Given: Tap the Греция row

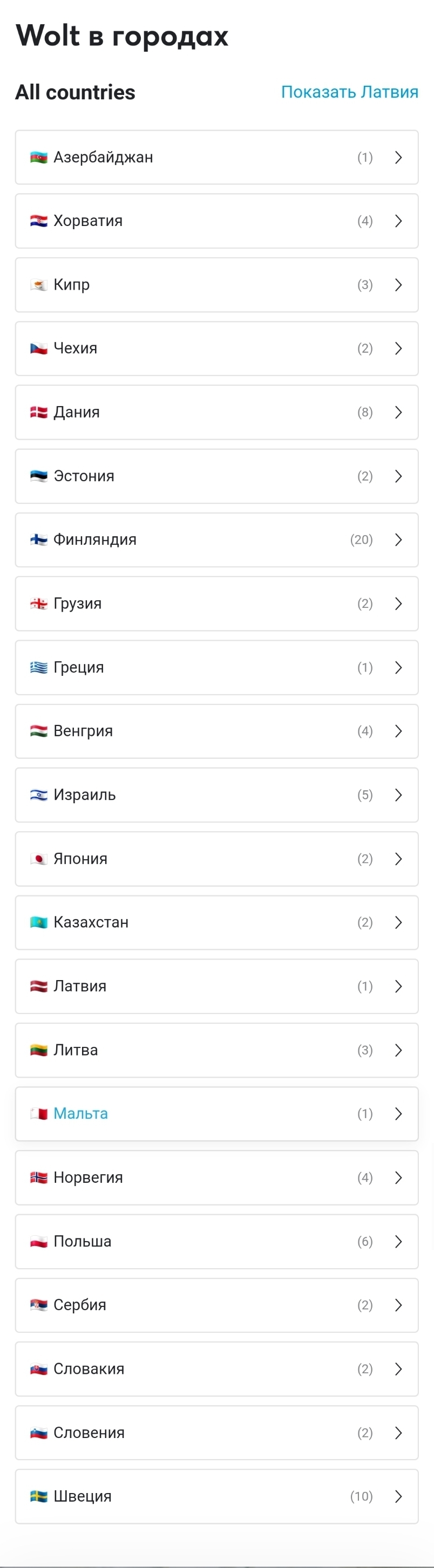Looking at the screenshot, I should tap(216, 667).
